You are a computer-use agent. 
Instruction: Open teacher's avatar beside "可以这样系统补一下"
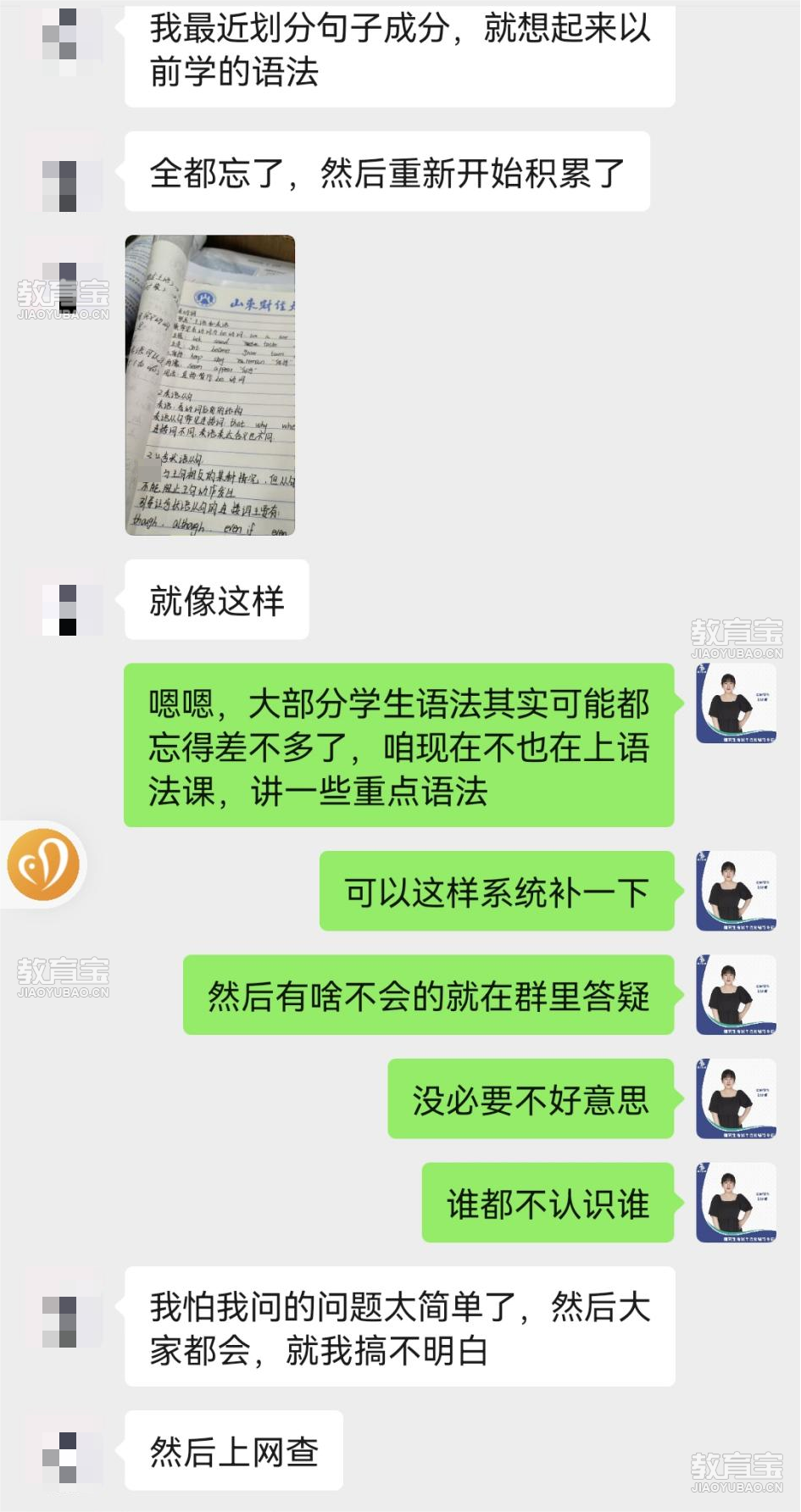coord(736,891)
